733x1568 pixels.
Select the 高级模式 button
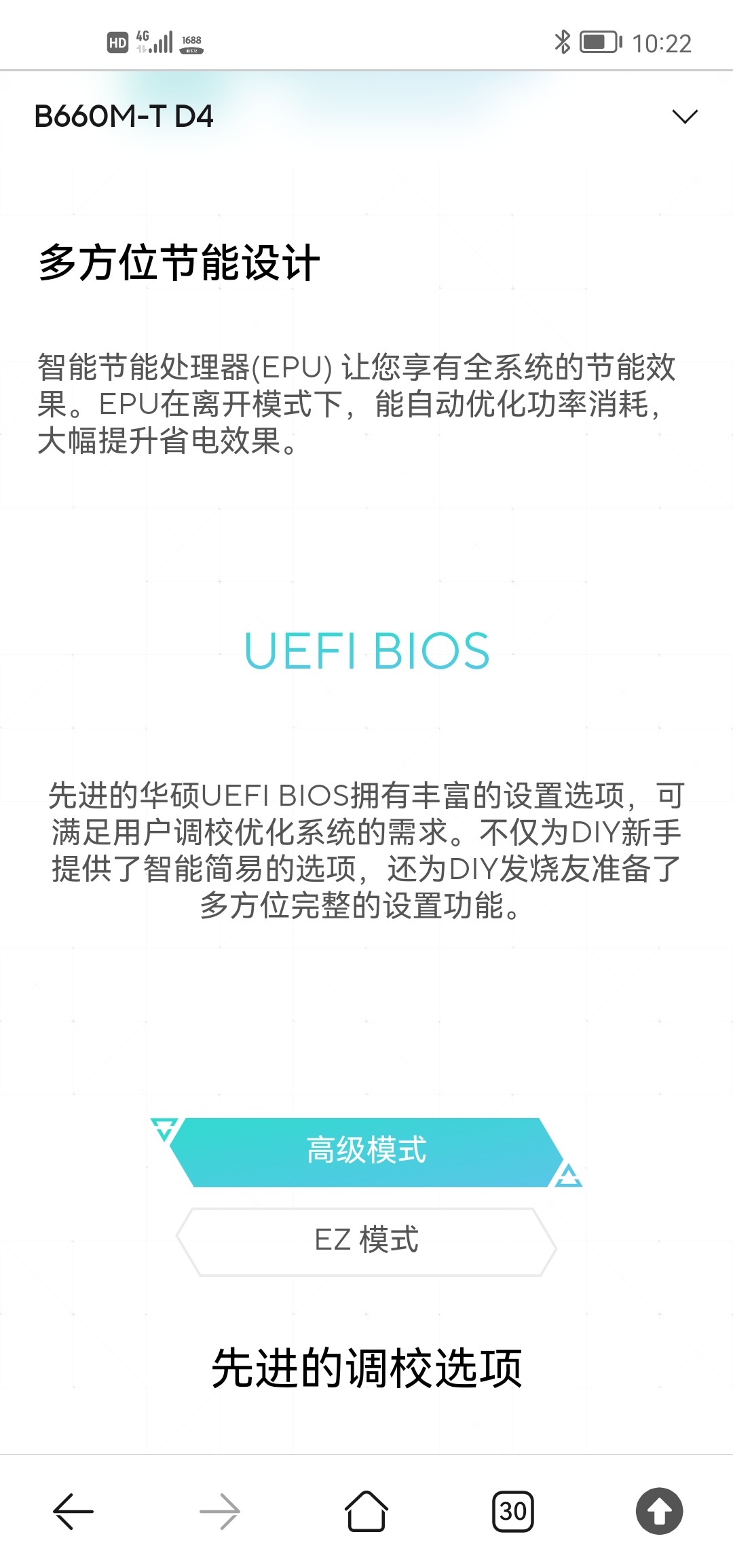pyautogui.click(x=366, y=1151)
